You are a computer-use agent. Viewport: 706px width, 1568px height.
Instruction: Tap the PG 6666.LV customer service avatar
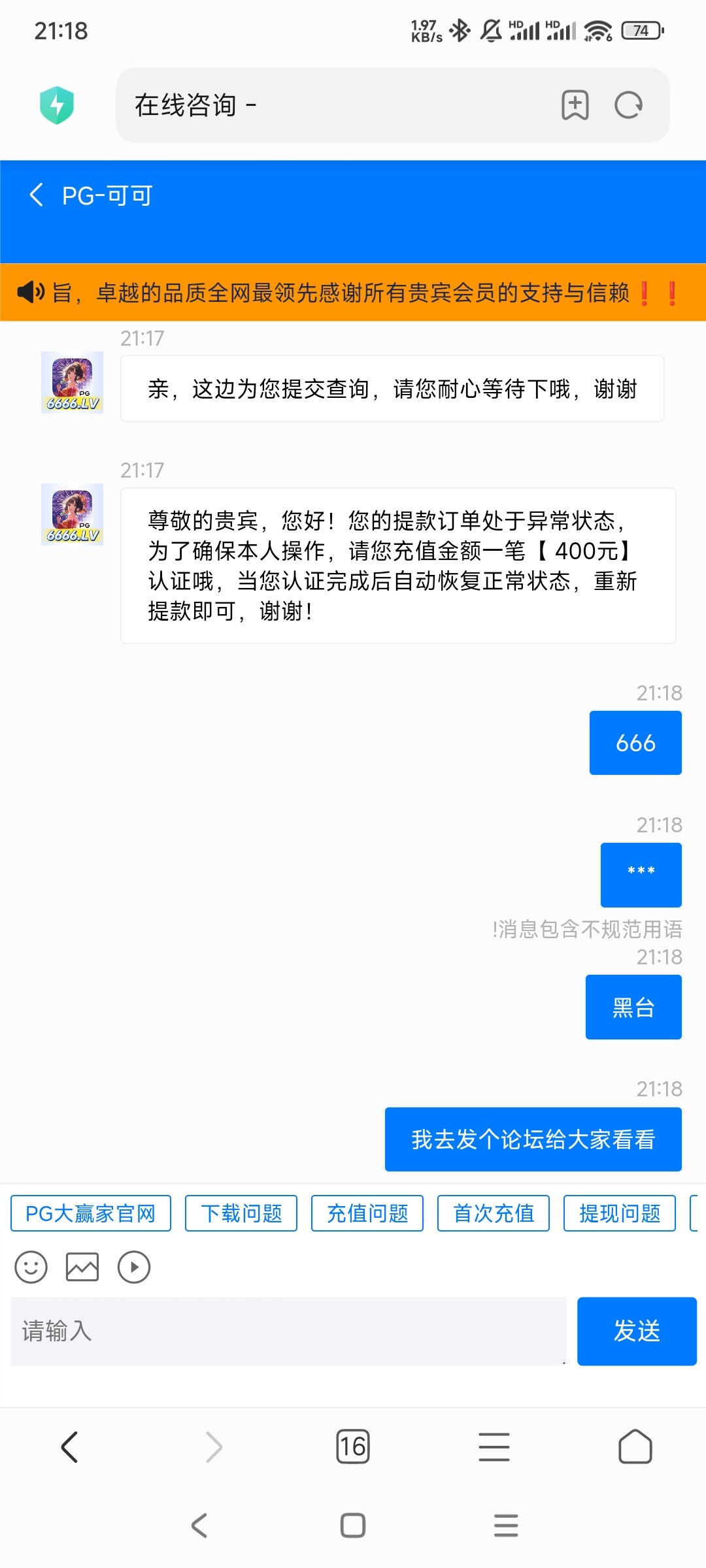(71, 382)
